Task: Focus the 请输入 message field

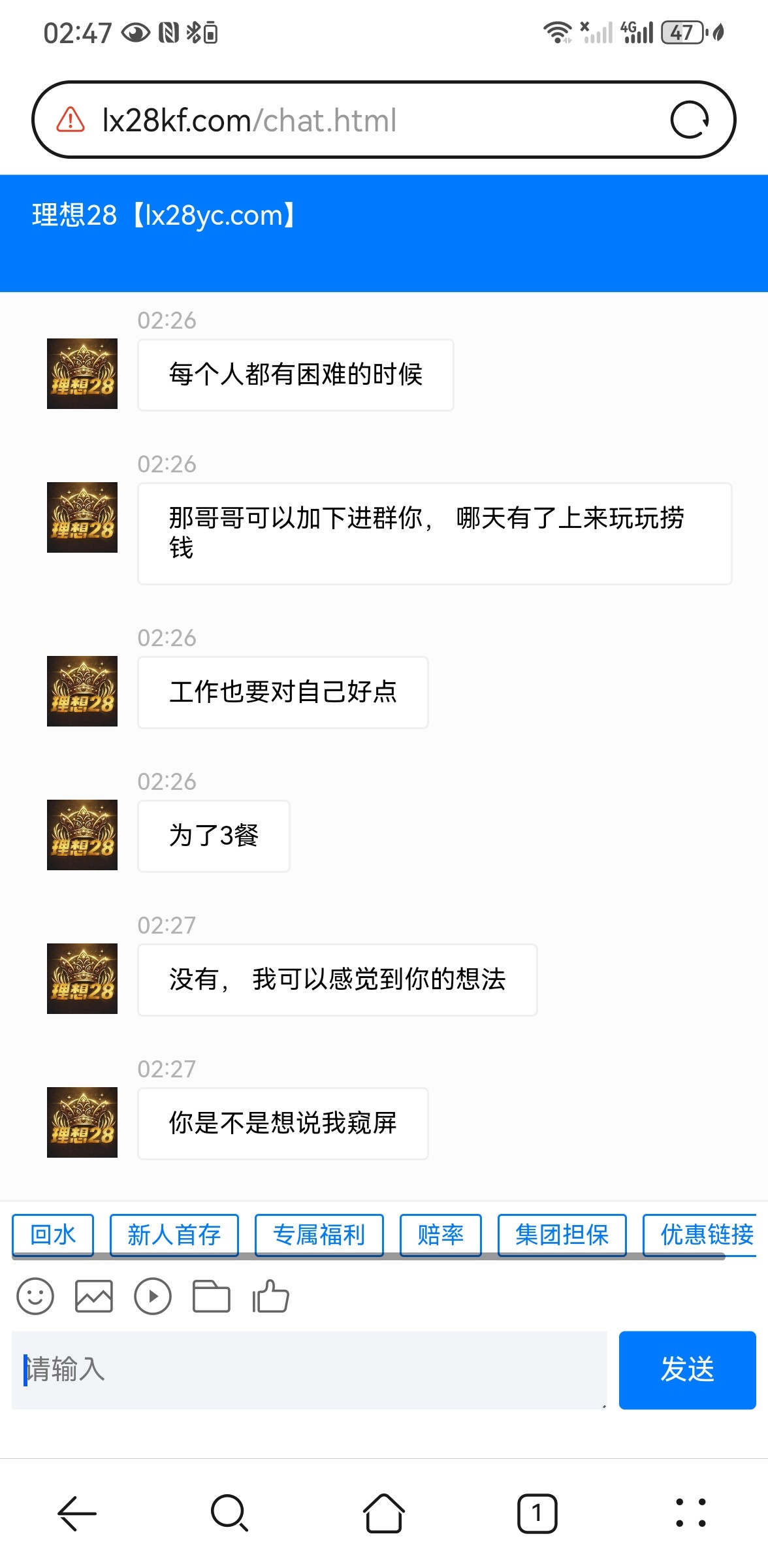Action: [310, 1369]
